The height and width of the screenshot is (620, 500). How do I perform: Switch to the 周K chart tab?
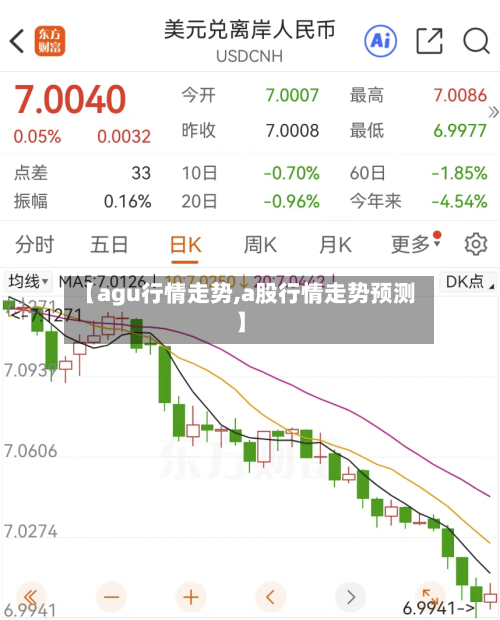pyautogui.click(x=260, y=244)
